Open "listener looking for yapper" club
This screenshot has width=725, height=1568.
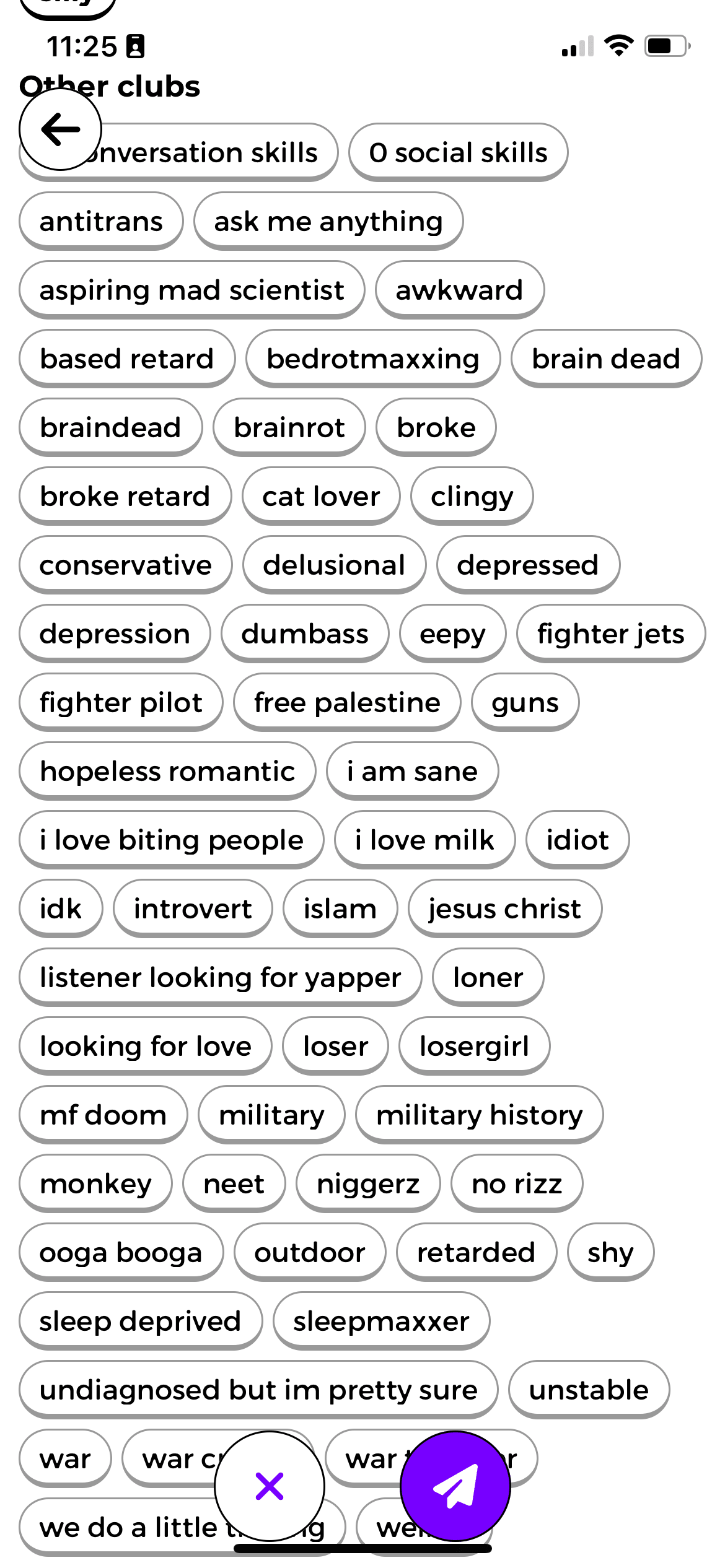(x=221, y=977)
